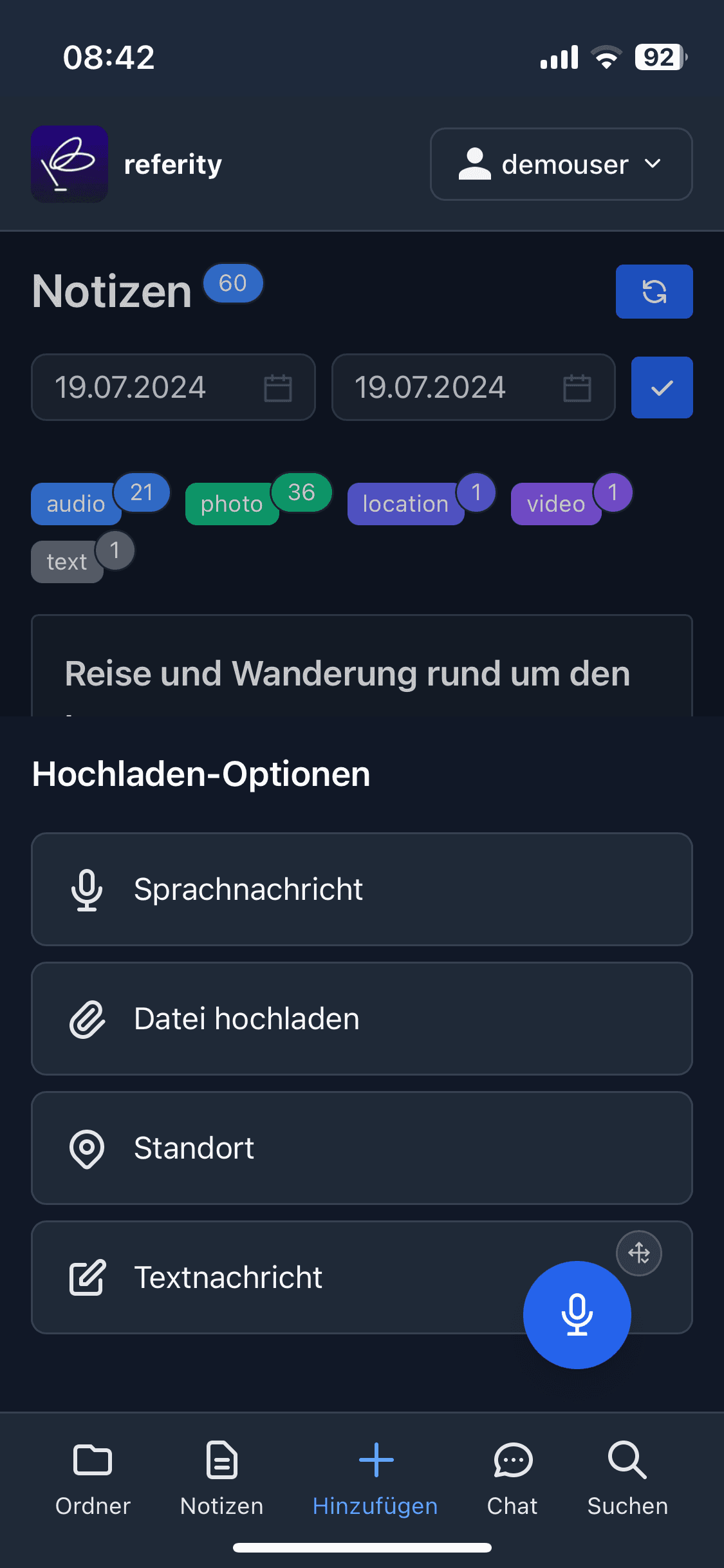The height and width of the screenshot is (1568, 724).
Task: Filter notes by audio chip
Action: (76, 504)
